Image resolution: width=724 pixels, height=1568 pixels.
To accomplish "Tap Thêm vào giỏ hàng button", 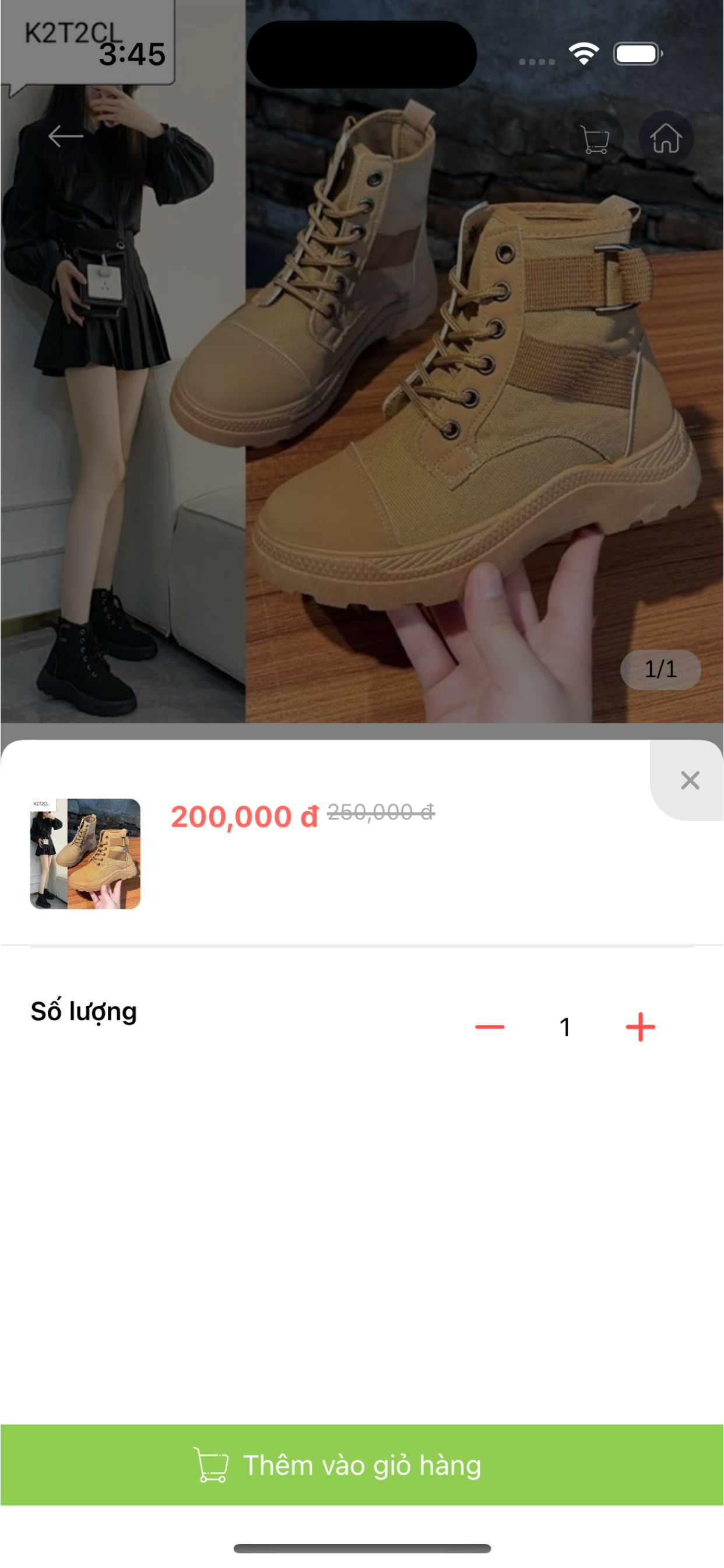I will pyautogui.click(x=362, y=1465).
